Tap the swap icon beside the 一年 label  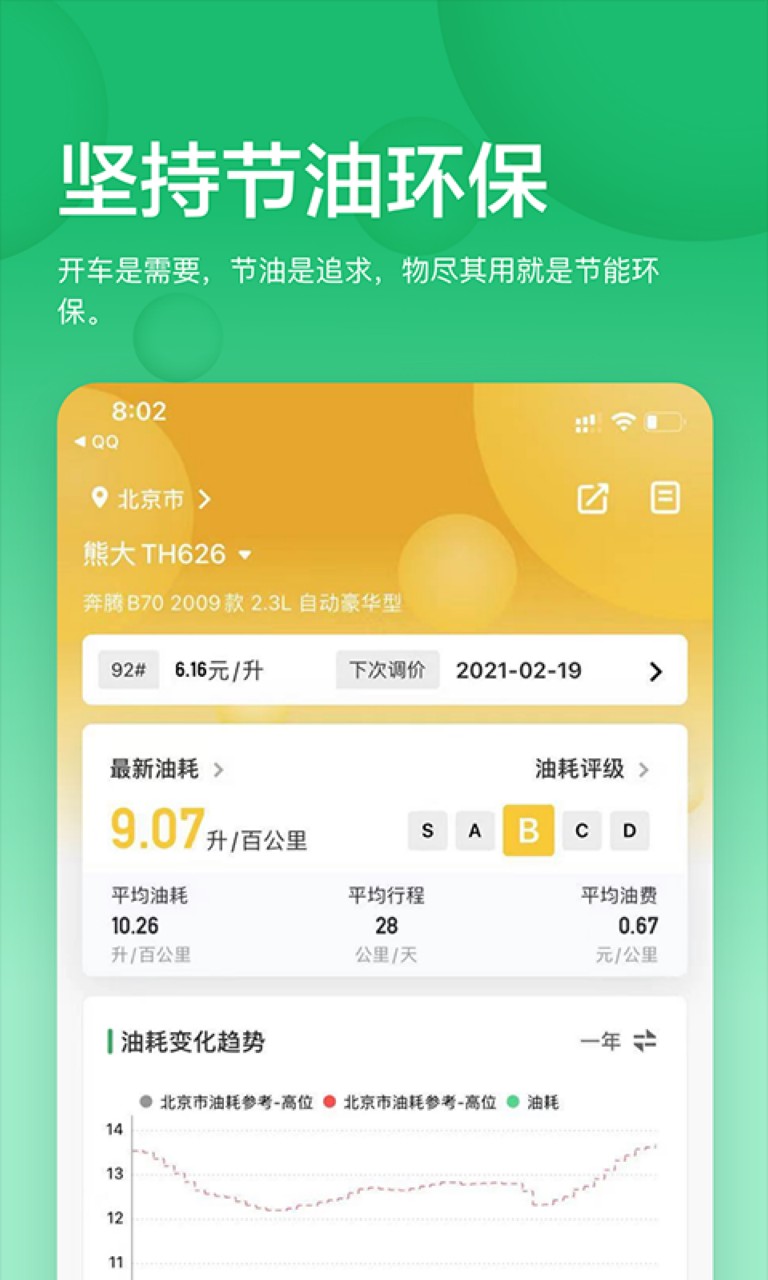(644, 1041)
